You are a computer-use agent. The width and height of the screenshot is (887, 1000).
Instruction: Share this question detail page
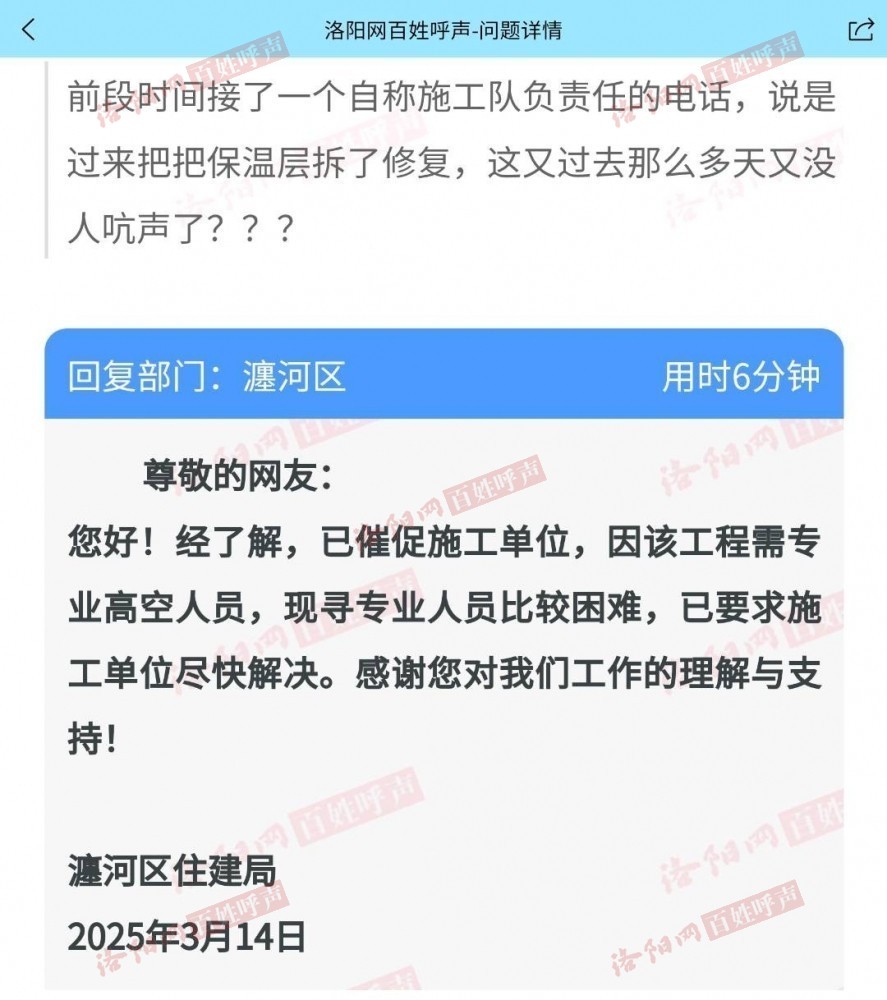click(860, 30)
